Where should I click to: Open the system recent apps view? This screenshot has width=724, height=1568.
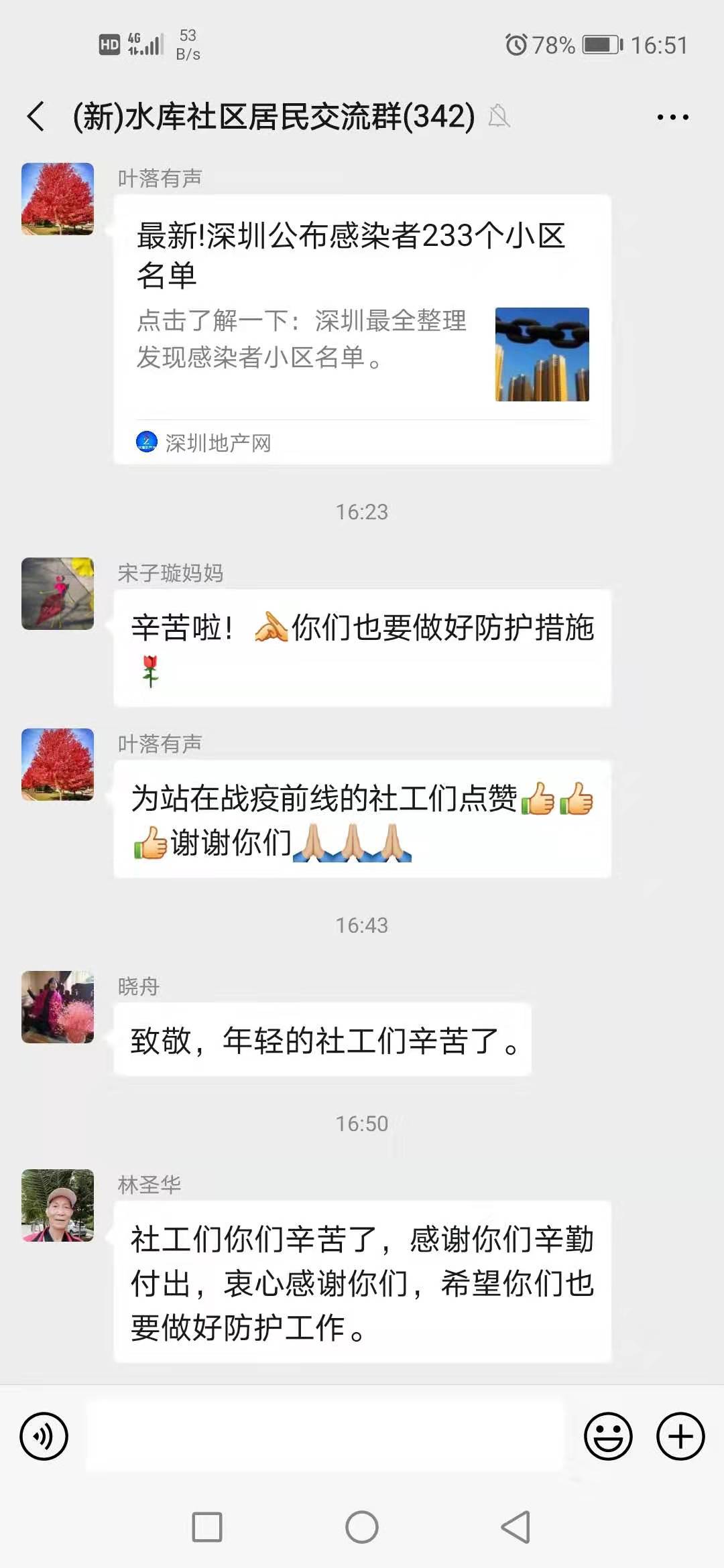207,1527
